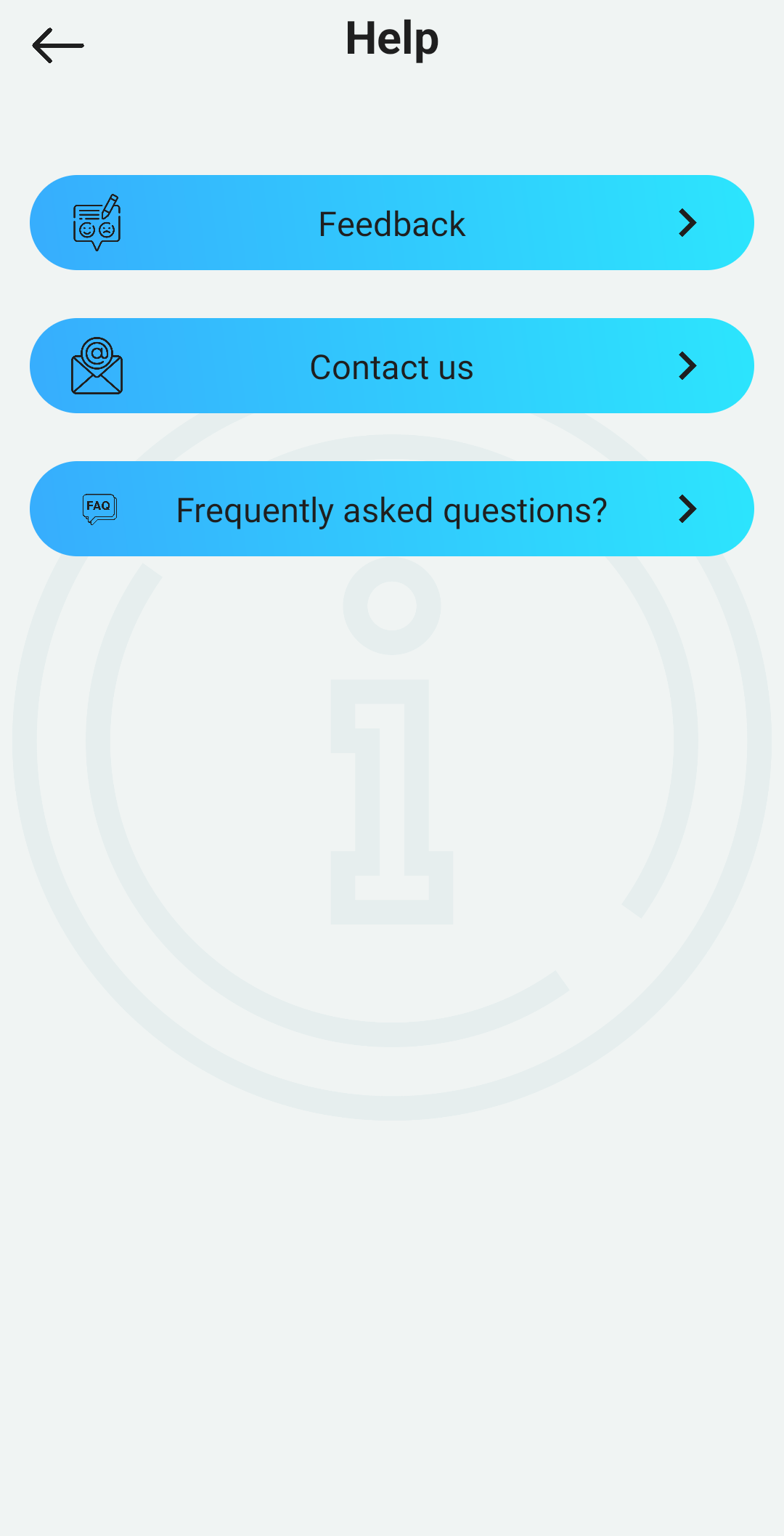
Task: Click the @ symbol on the envelope icon
Action: pyautogui.click(x=98, y=354)
